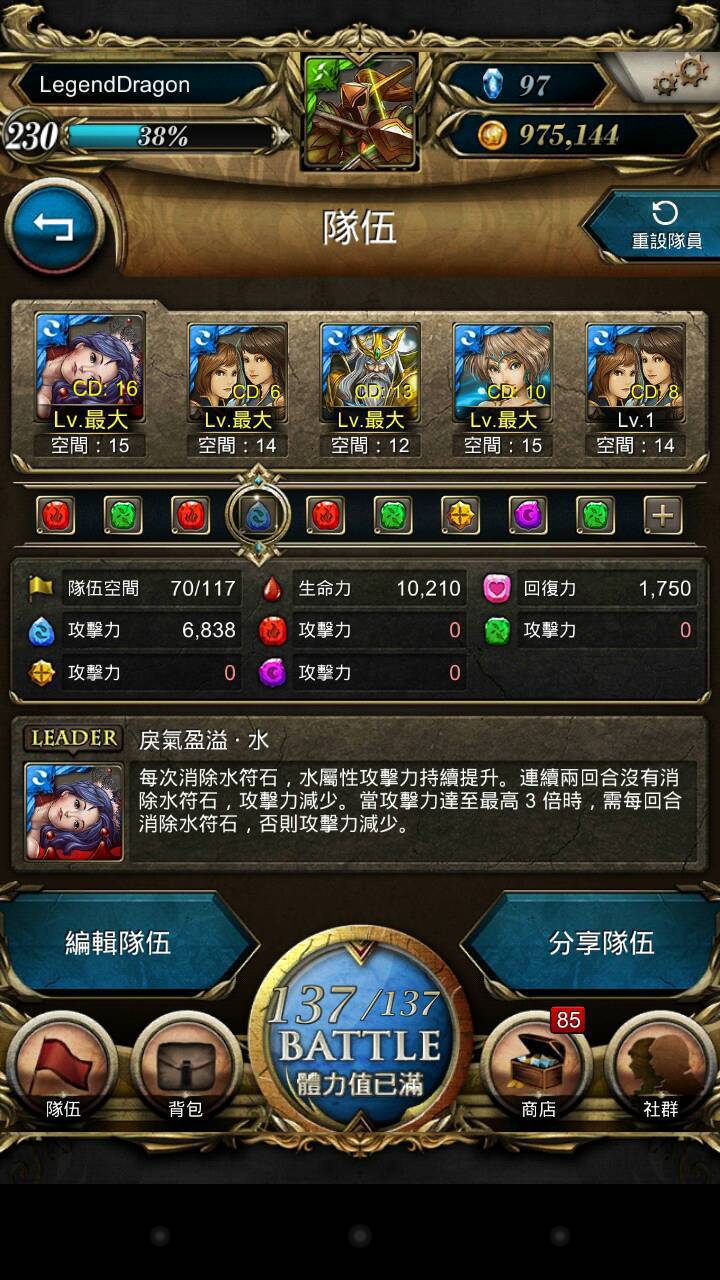Tap 重設隊員 to reset team members
This screenshot has width=720, height=1280.
pos(657,225)
